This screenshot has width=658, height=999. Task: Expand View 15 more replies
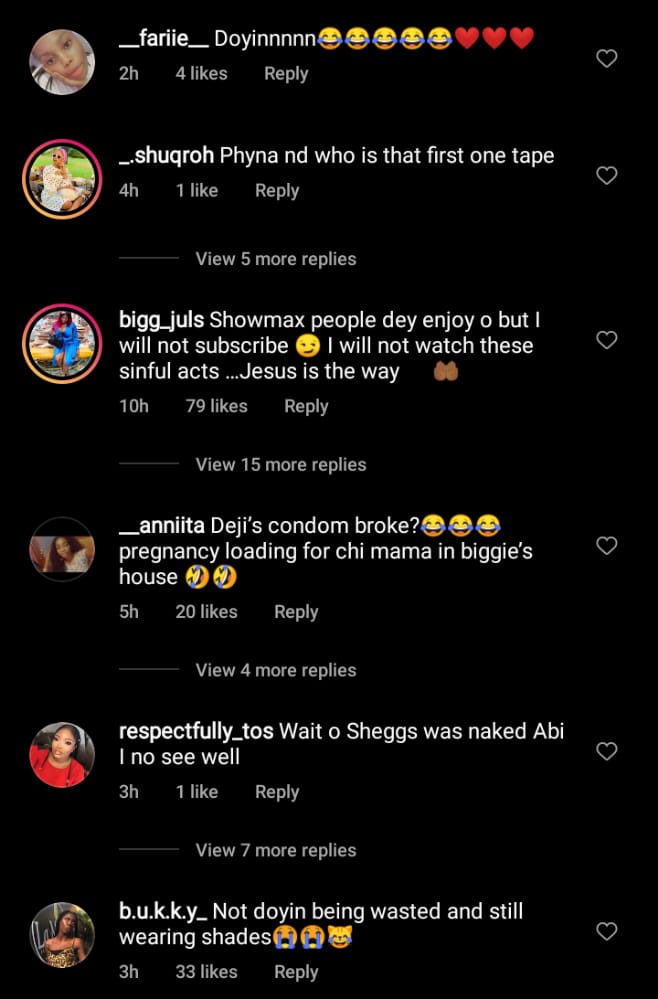coord(281,464)
